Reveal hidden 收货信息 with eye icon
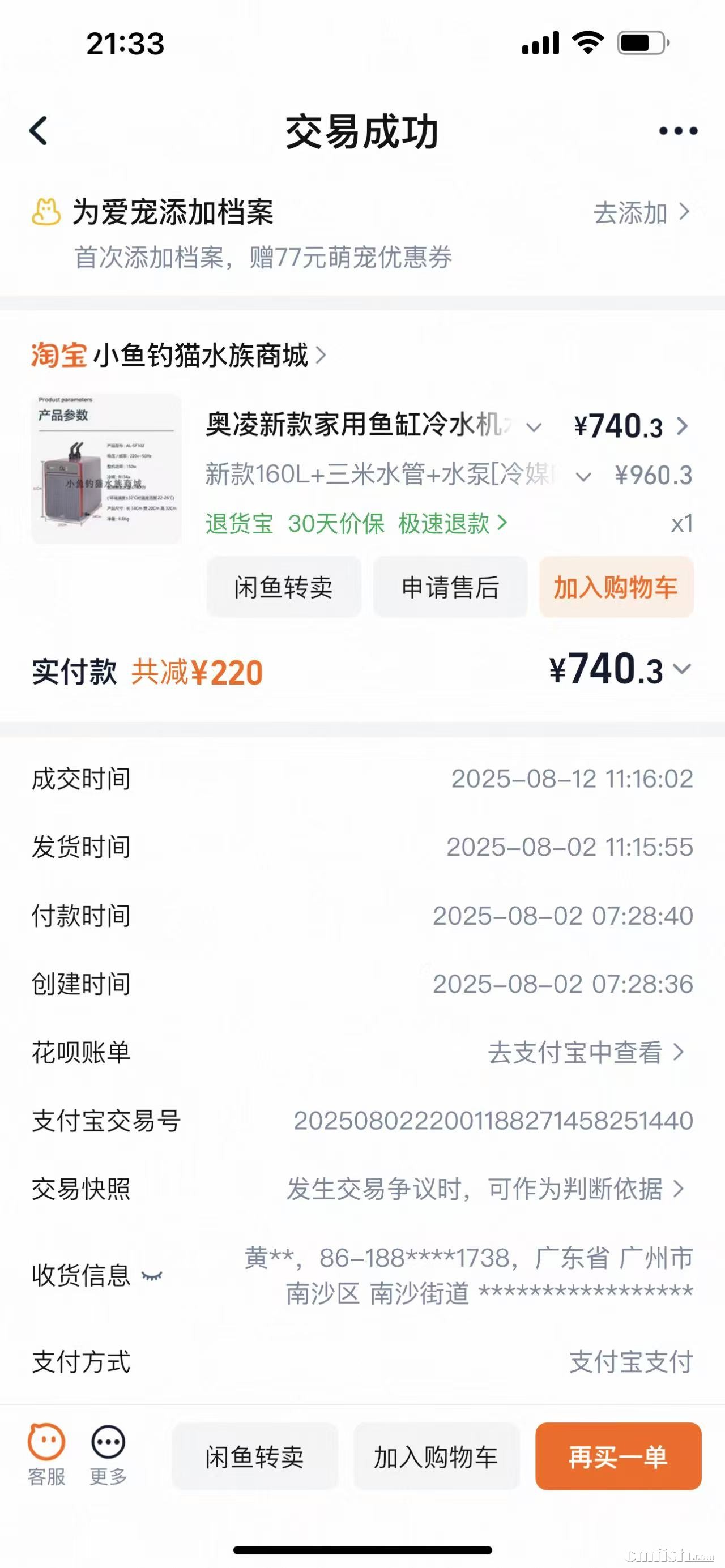This screenshot has width=725, height=1568. tap(152, 1275)
